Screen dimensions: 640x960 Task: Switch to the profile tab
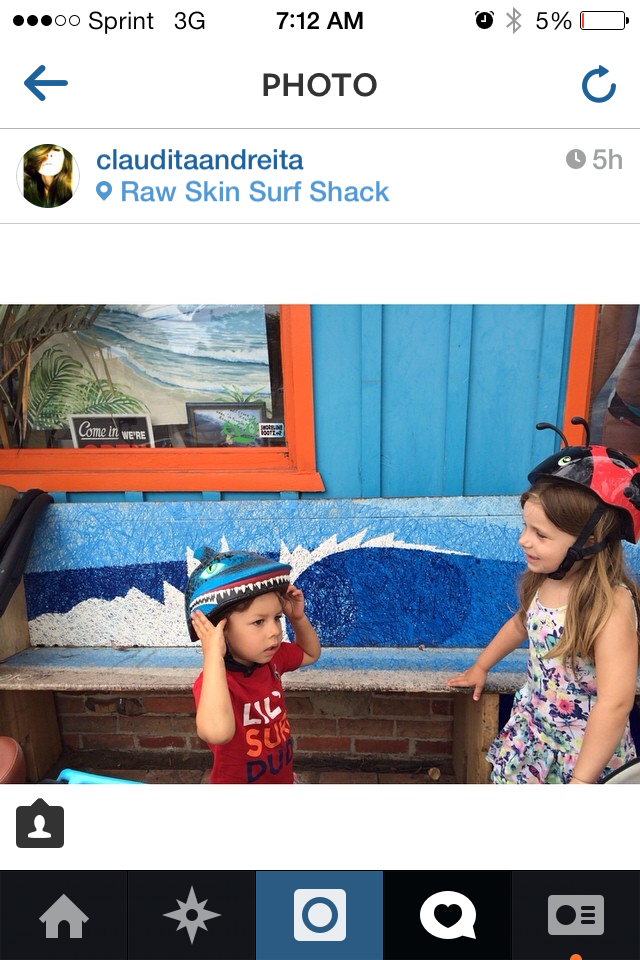pos(576,915)
